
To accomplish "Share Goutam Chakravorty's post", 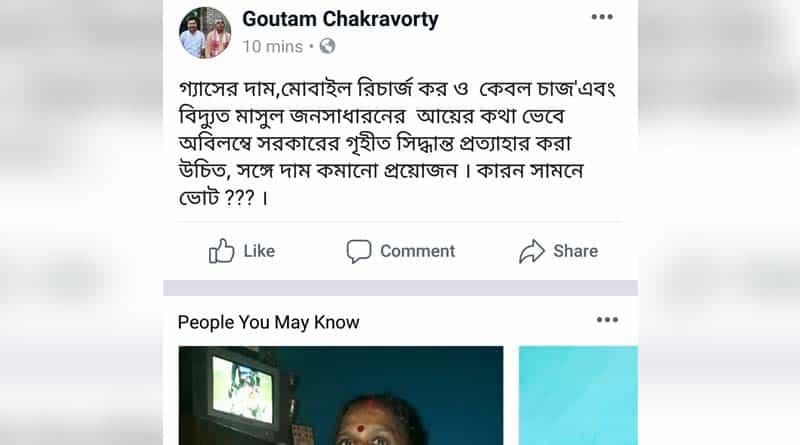I will coord(558,251).
